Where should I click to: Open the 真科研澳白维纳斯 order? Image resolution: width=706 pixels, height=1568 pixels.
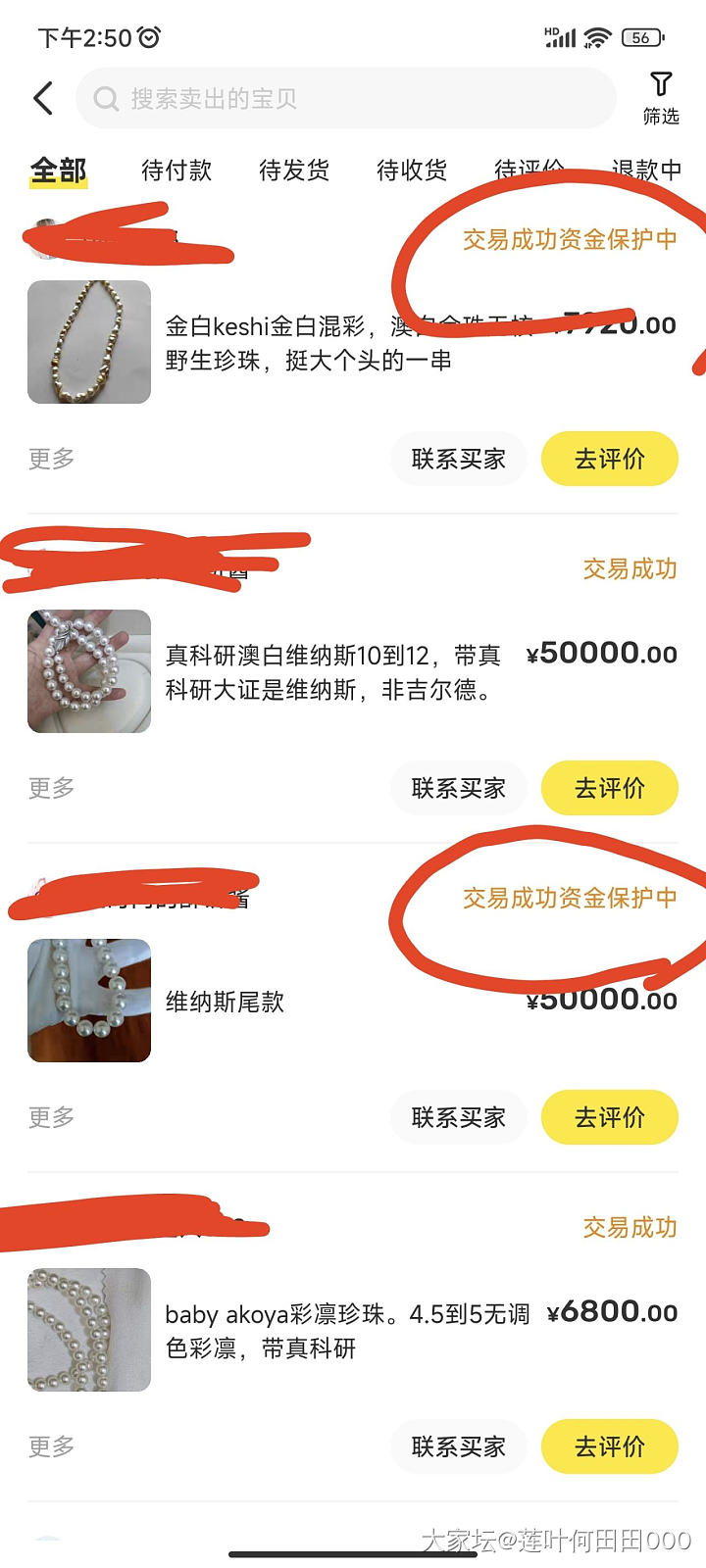333,671
